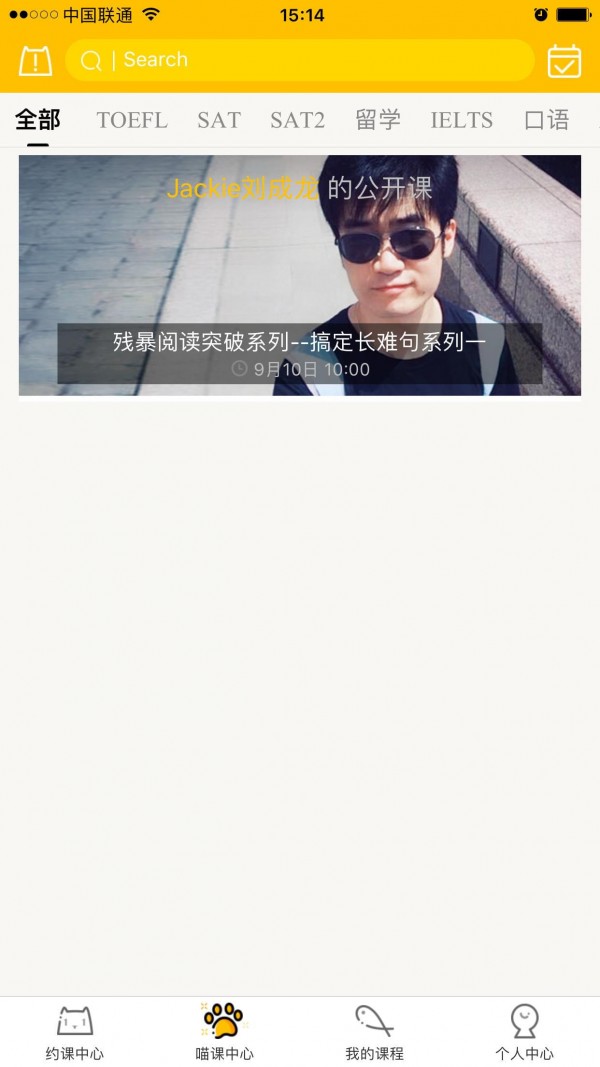Open the alert icon beside the search bar

pos(35,61)
